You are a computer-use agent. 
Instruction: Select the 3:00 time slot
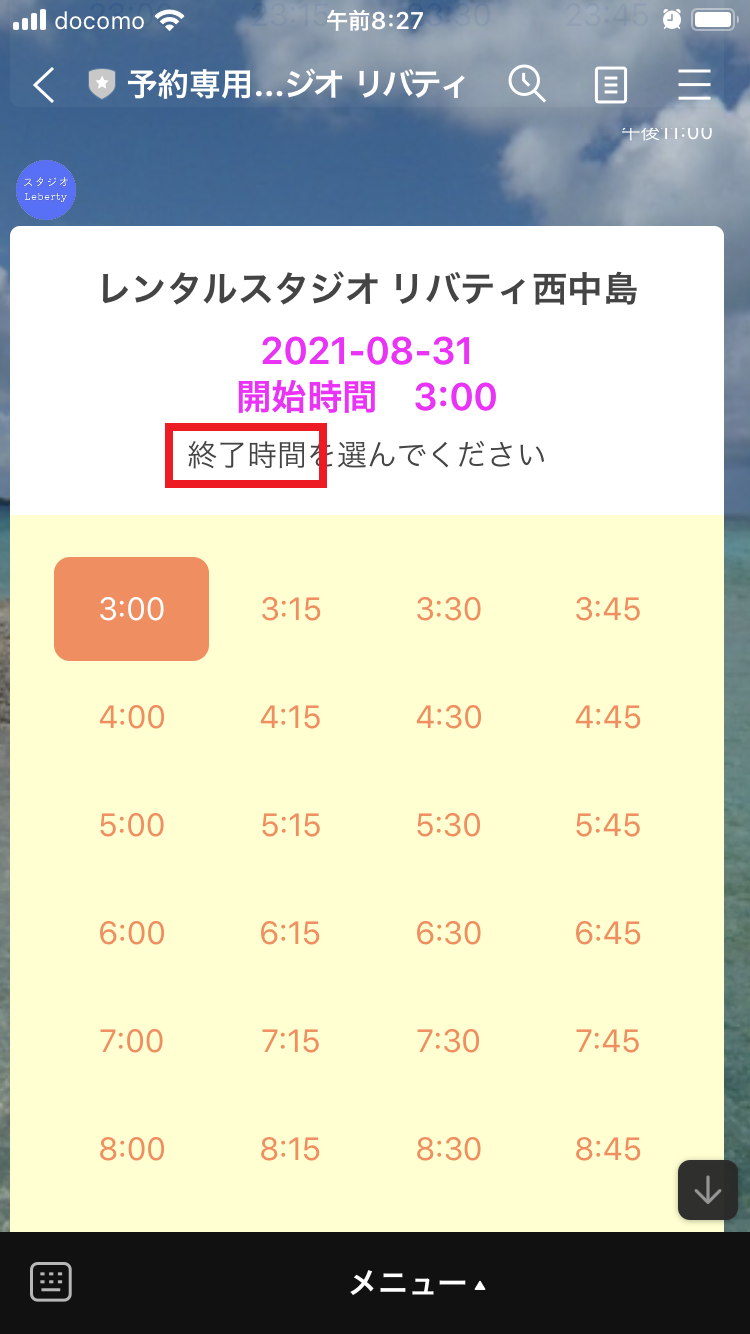131,609
